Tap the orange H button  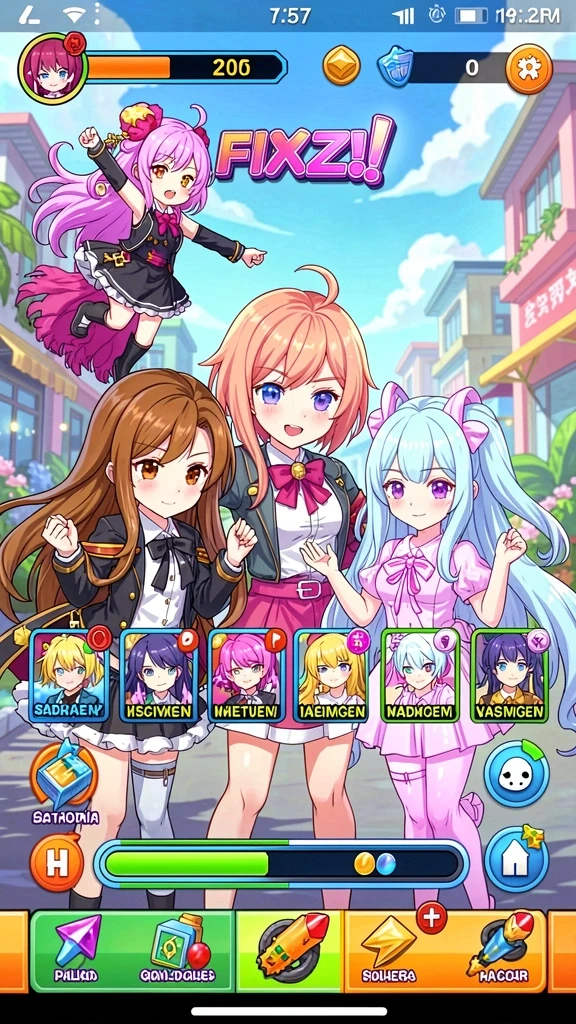57,864
